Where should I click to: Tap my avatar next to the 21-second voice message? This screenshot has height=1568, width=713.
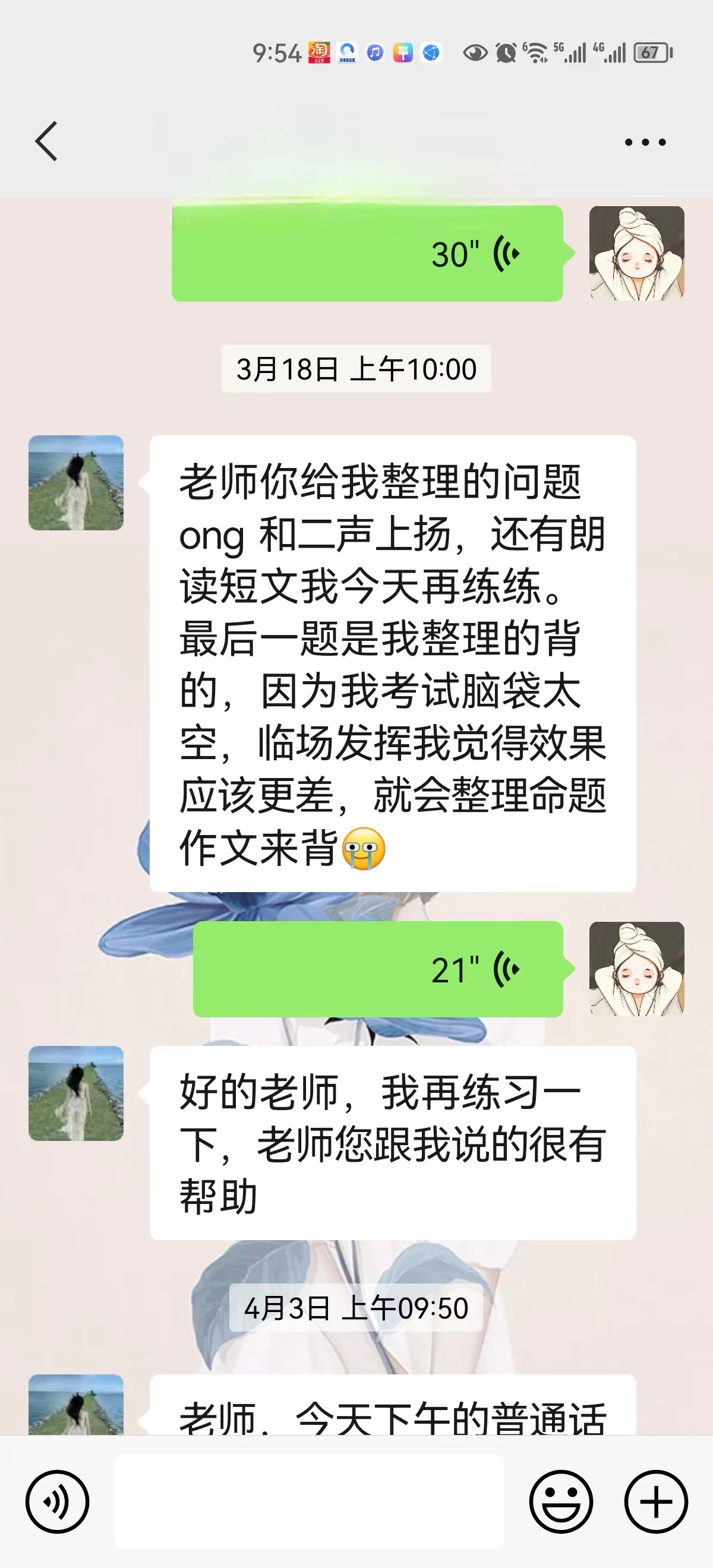point(637,969)
